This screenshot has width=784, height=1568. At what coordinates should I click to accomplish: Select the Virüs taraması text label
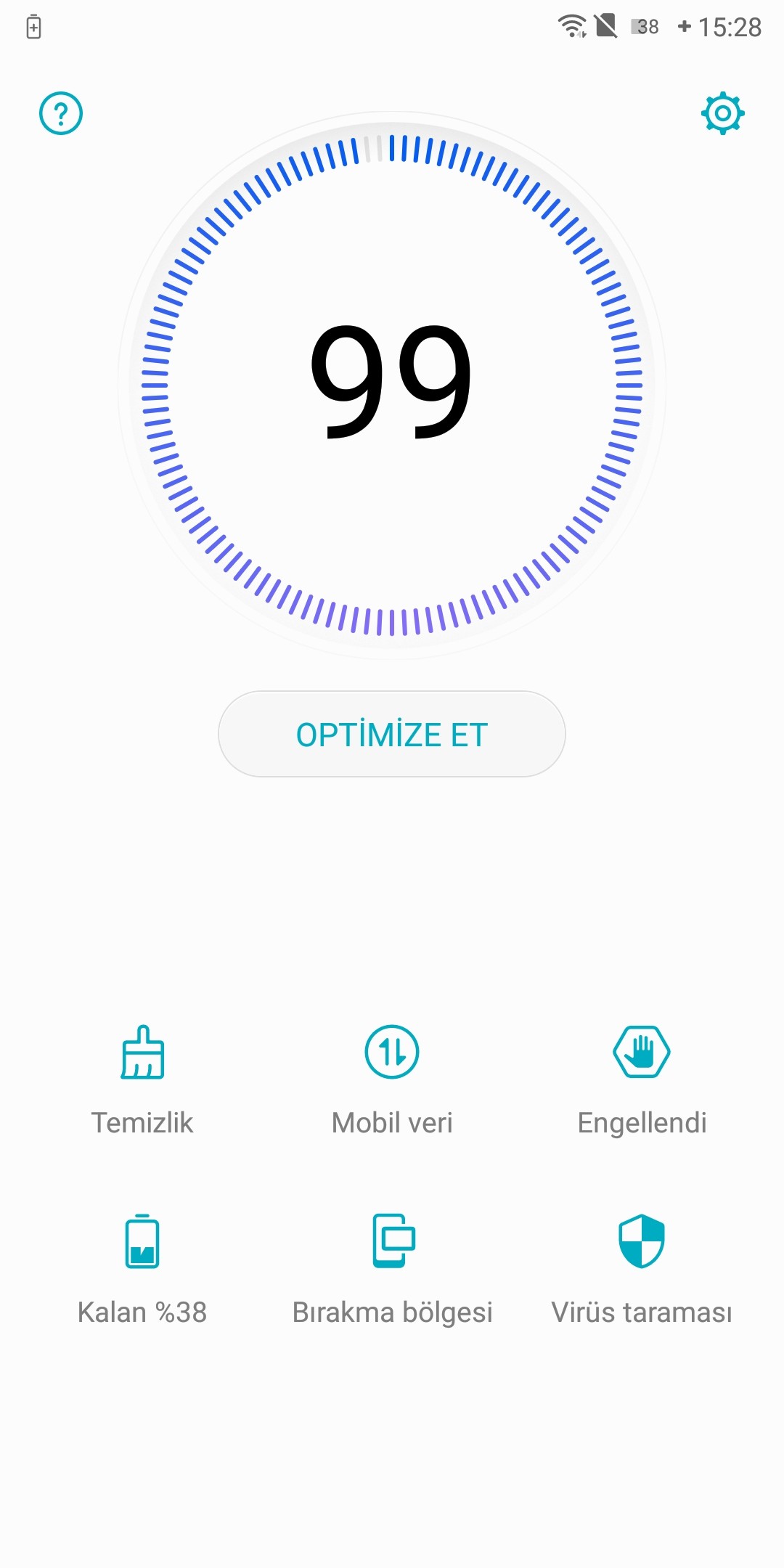coord(642,1311)
